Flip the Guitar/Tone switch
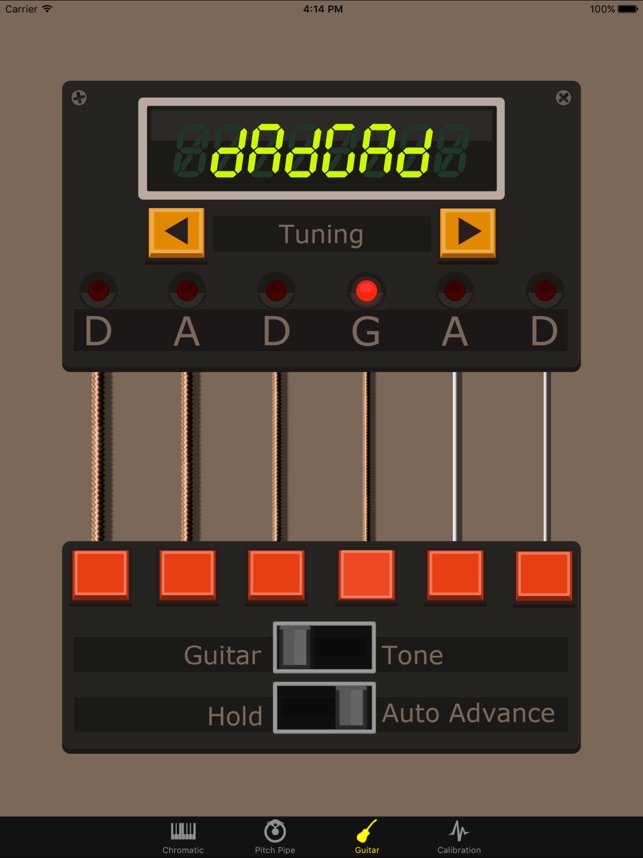This screenshot has width=643, height=858. [x=324, y=647]
